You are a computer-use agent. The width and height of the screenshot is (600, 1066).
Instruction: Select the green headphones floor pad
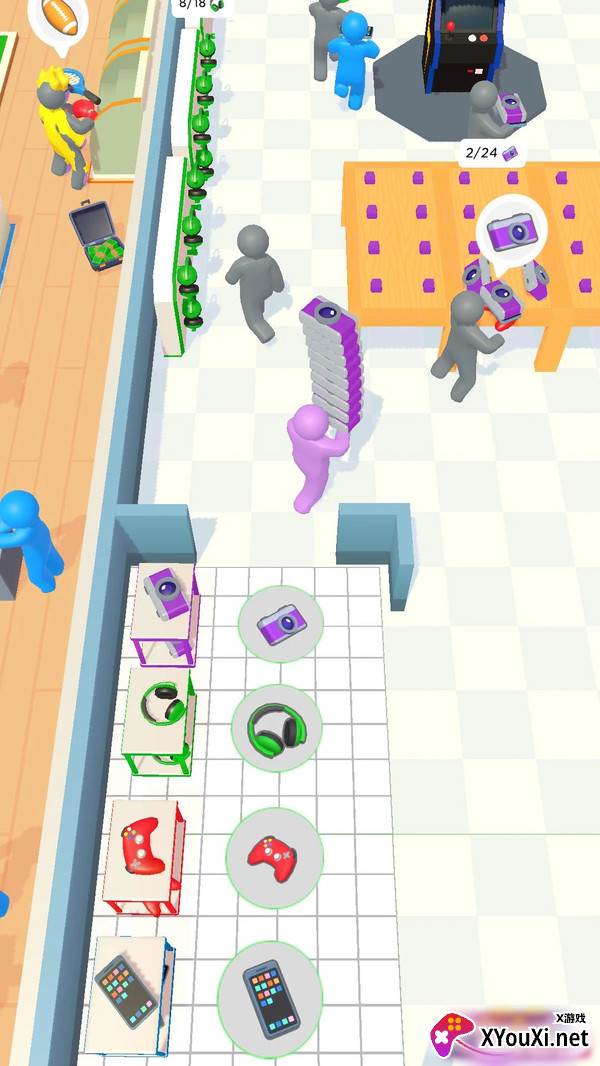pyautogui.click(x=277, y=728)
